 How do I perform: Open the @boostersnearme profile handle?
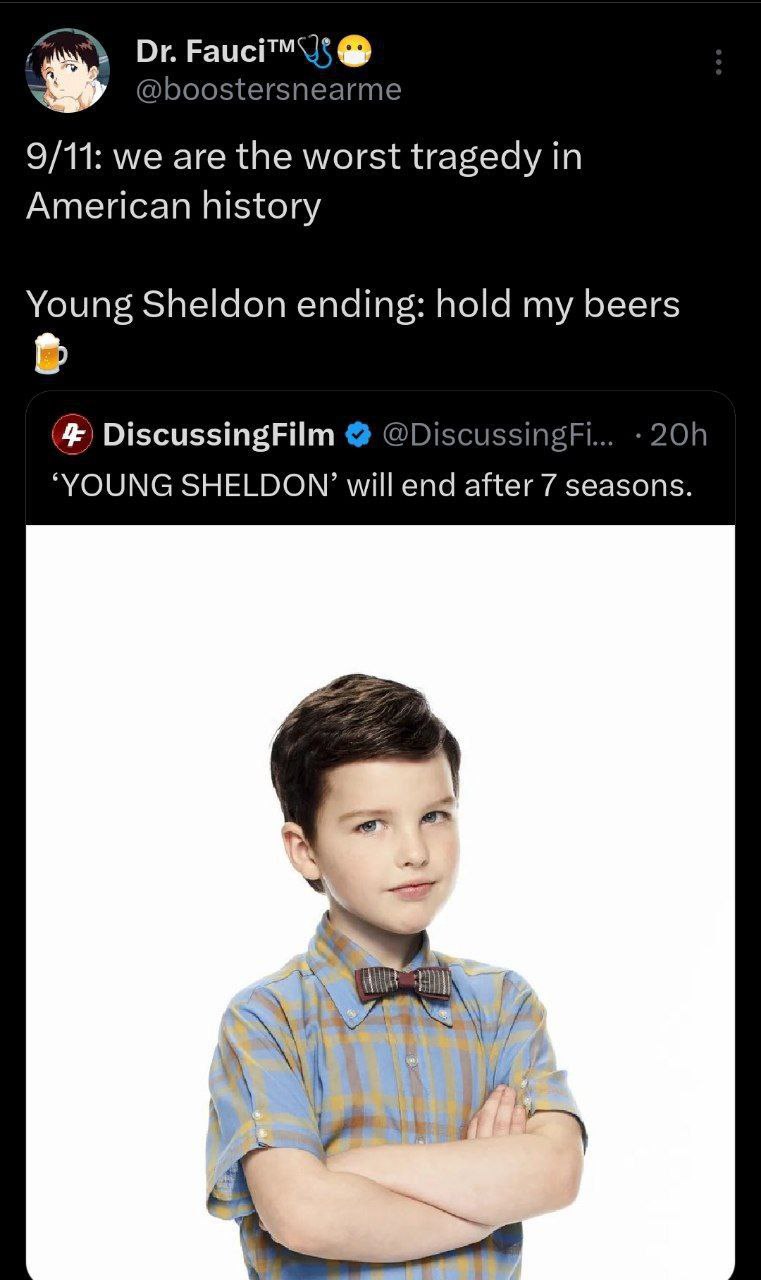coord(268,89)
